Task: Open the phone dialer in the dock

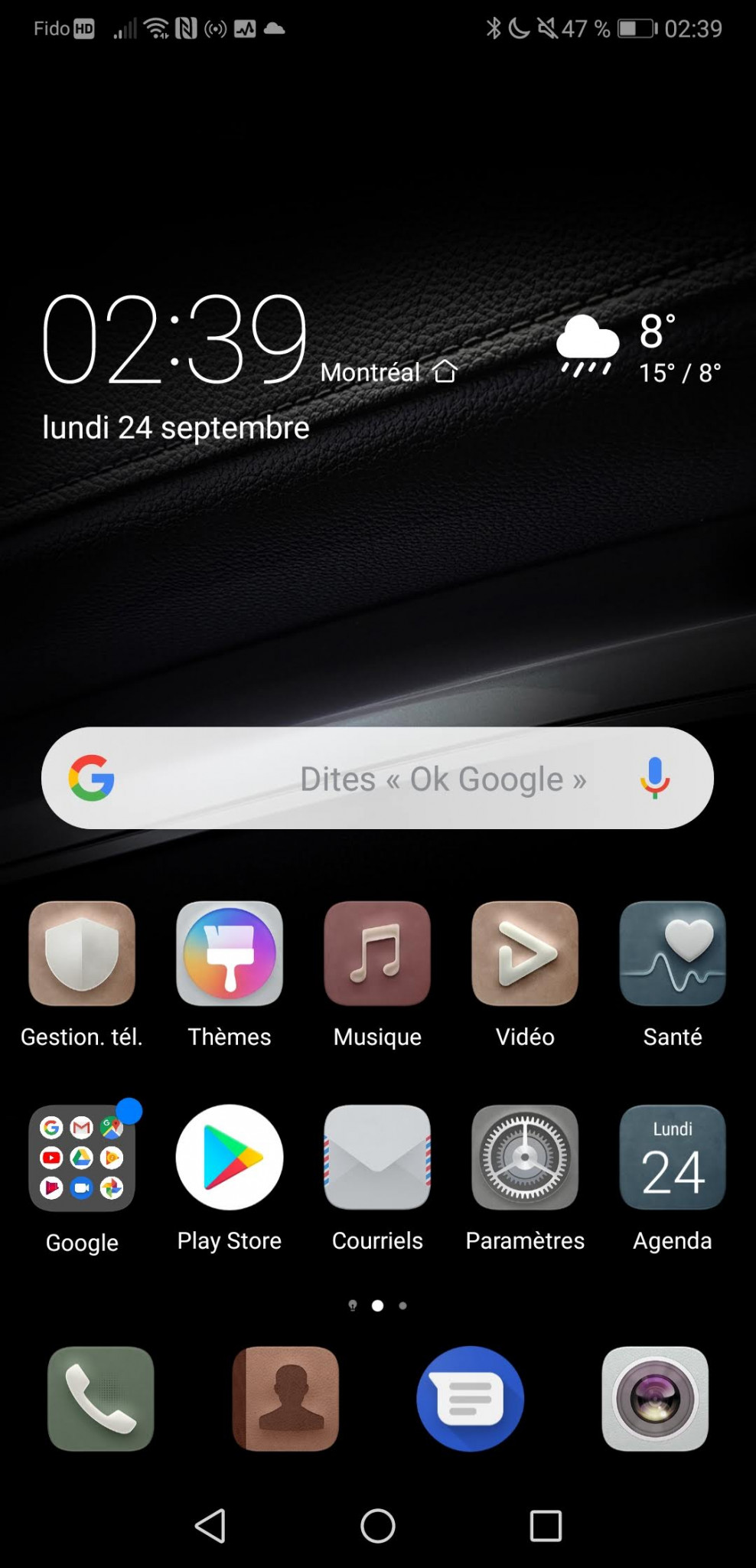Action: click(x=101, y=1399)
